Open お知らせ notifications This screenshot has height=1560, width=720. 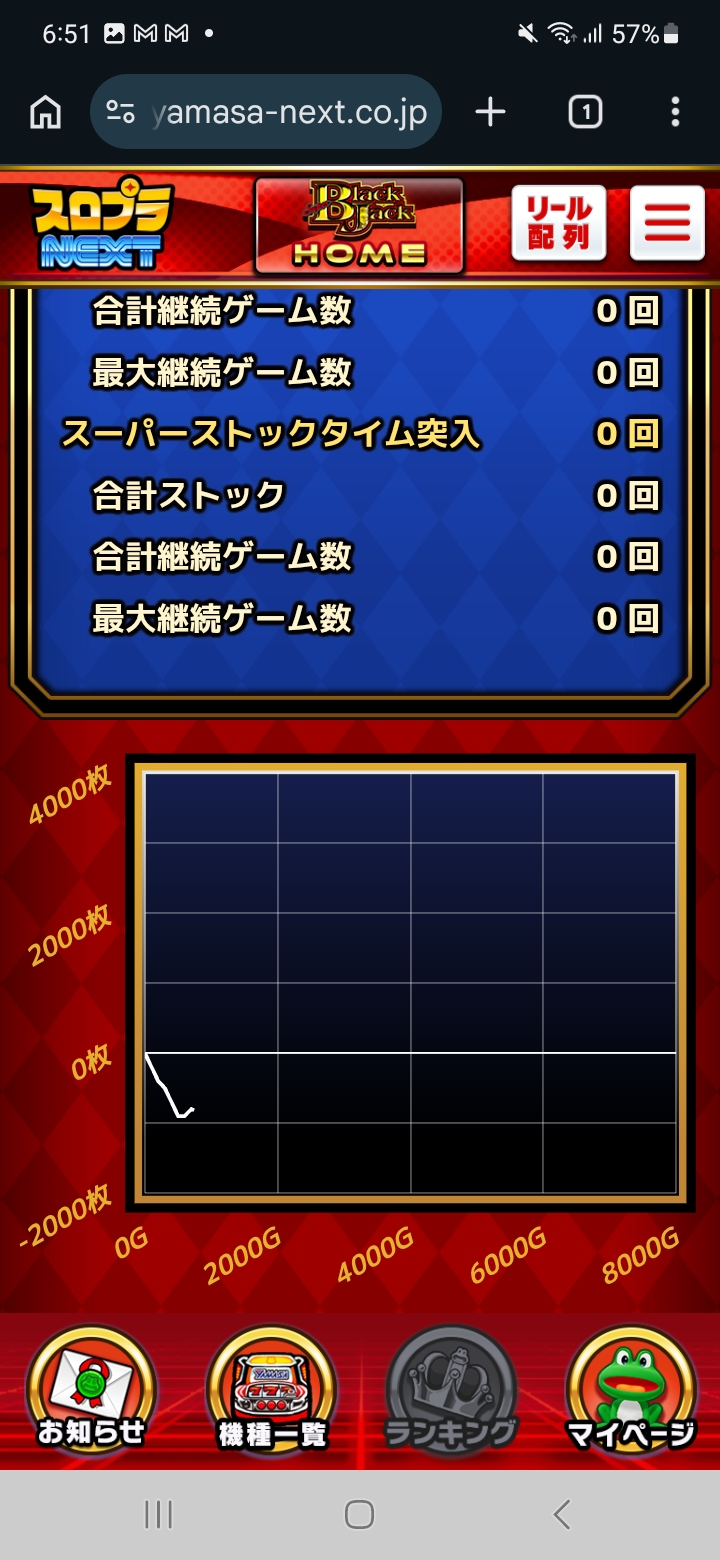(x=91, y=1390)
